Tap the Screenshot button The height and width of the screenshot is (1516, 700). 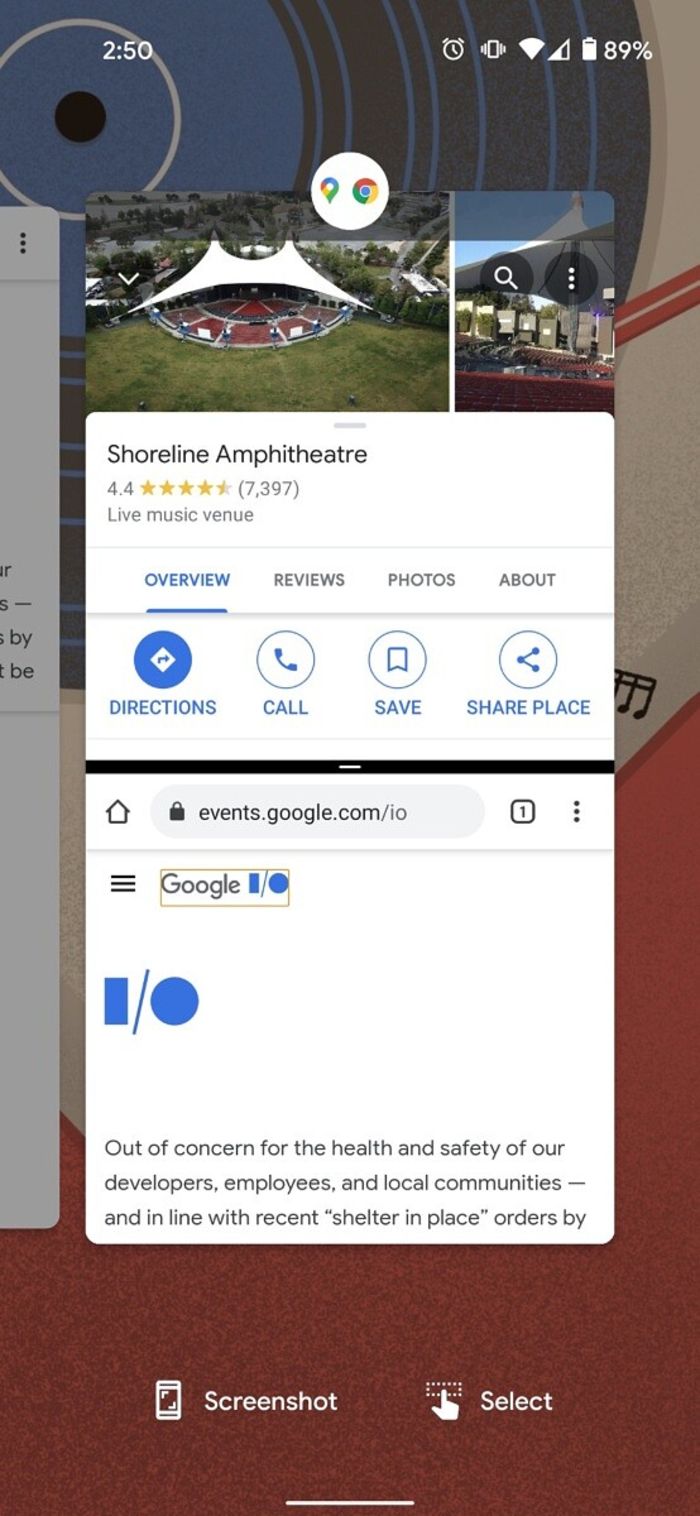tap(247, 1401)
